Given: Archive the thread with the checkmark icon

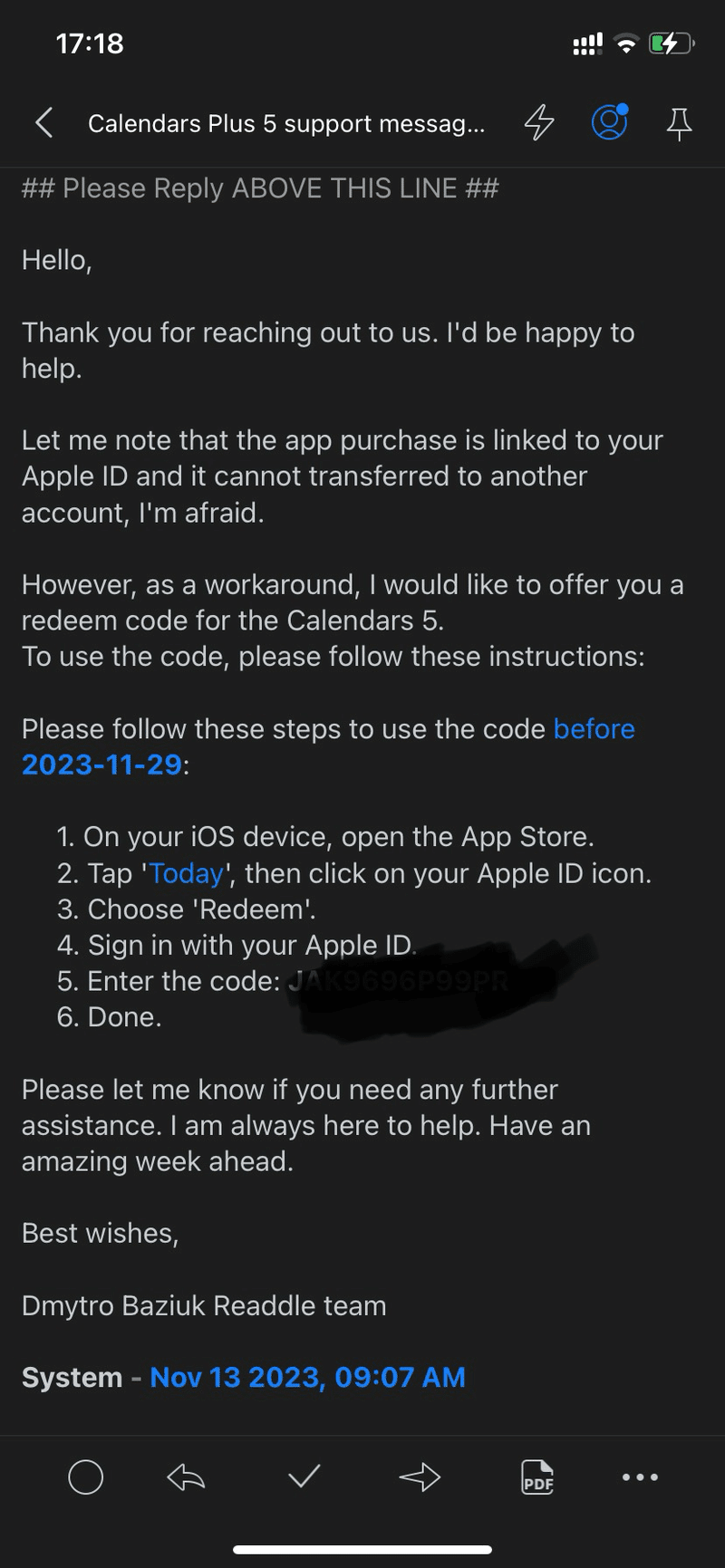Looking at the screenshot, I should pyautogui.click(x=304, y=1476).
